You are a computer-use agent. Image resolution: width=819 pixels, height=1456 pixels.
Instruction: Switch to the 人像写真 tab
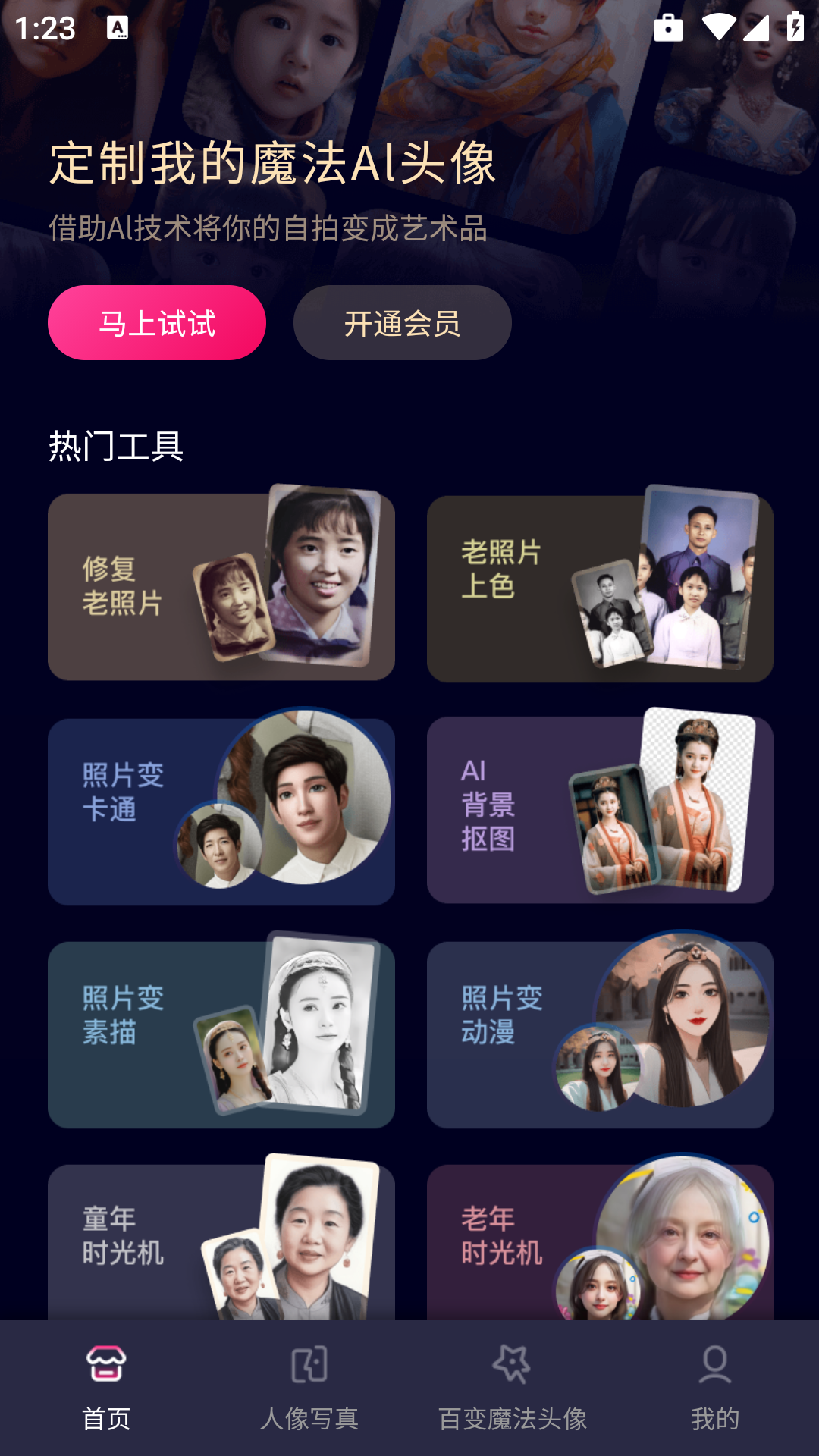click(309, 1388)
